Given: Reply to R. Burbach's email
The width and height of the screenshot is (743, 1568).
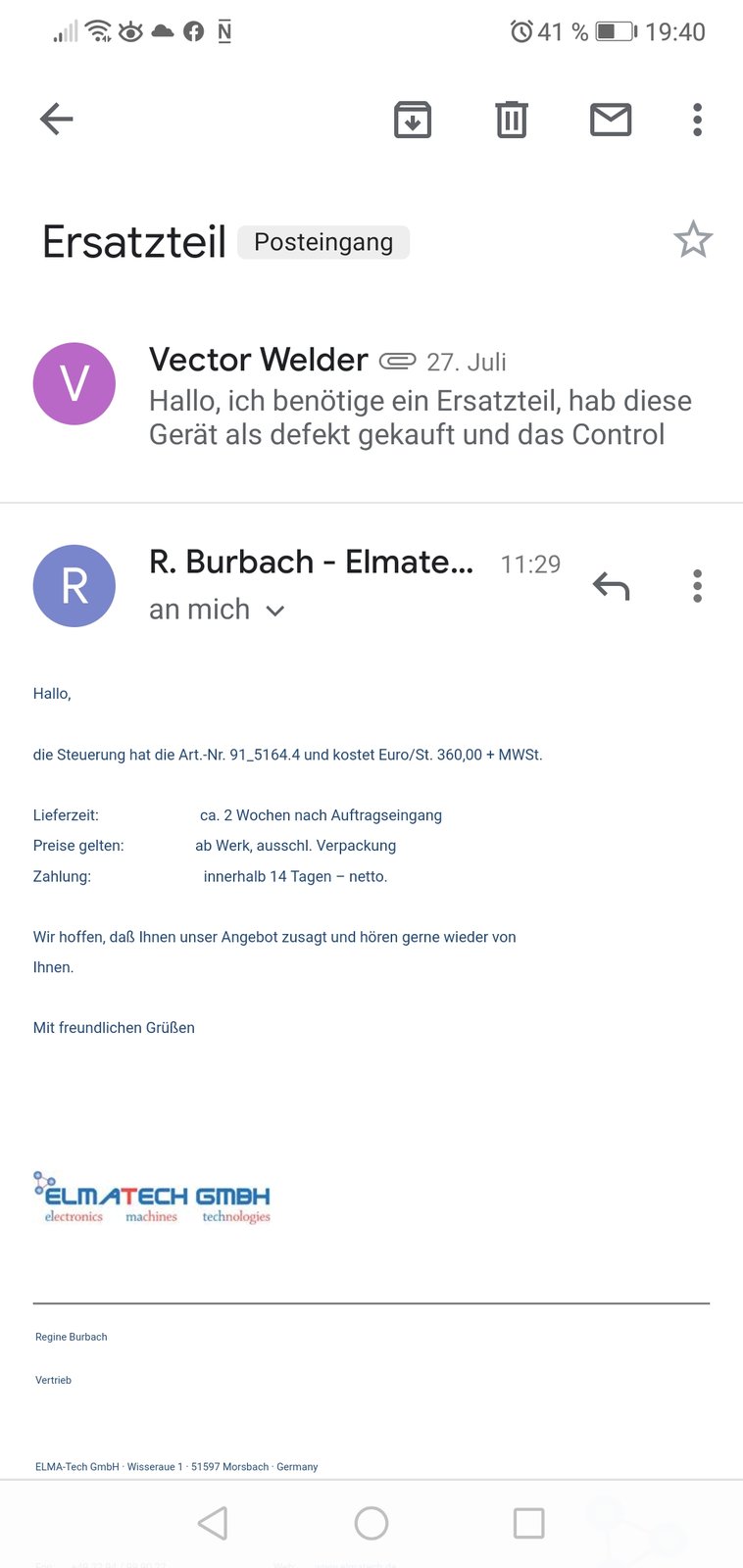Looking at the screenshot, I should pos(612,586).
